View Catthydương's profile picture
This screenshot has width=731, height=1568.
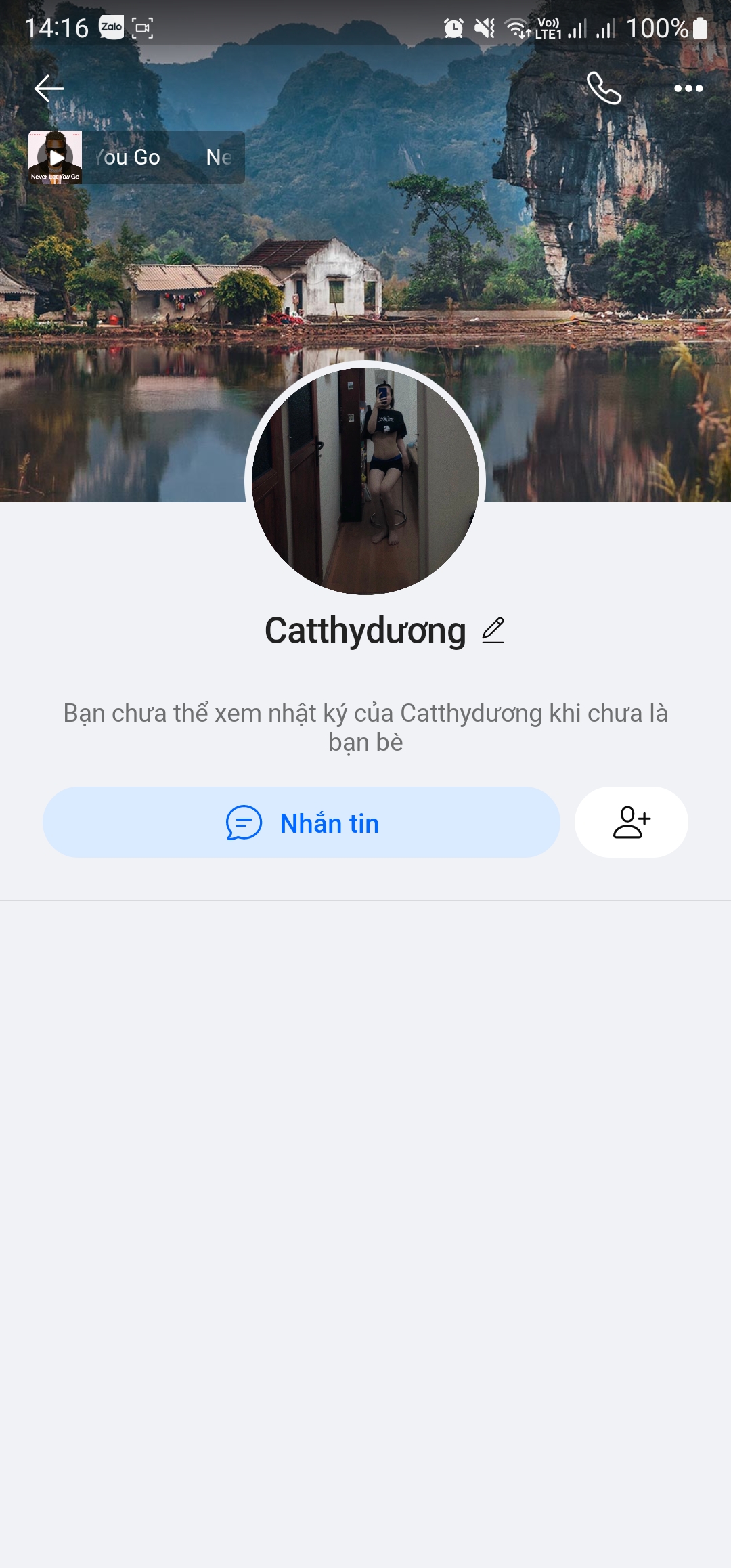365,481
